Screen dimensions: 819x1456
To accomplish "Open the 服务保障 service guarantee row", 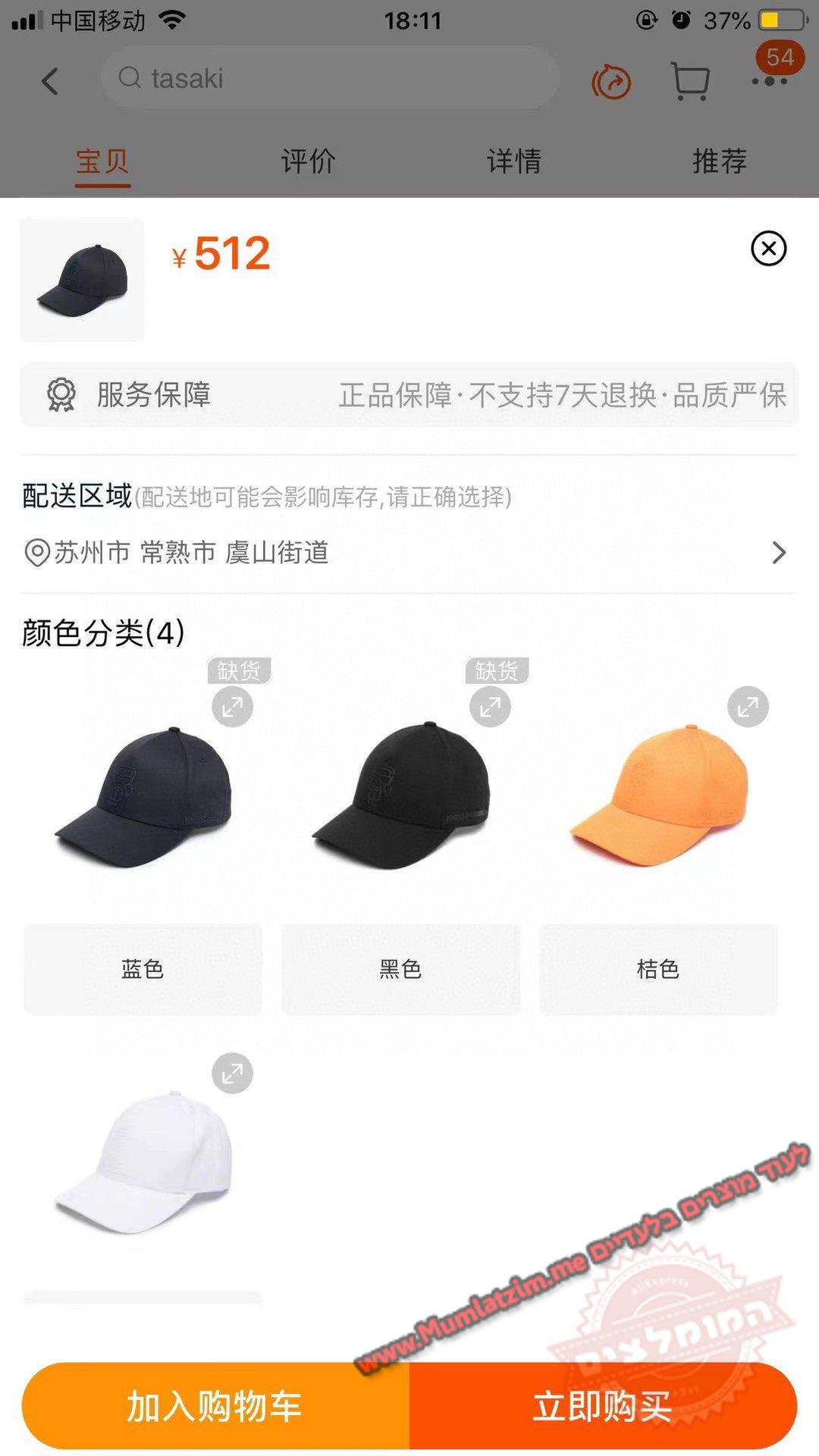I will point(409,395).
